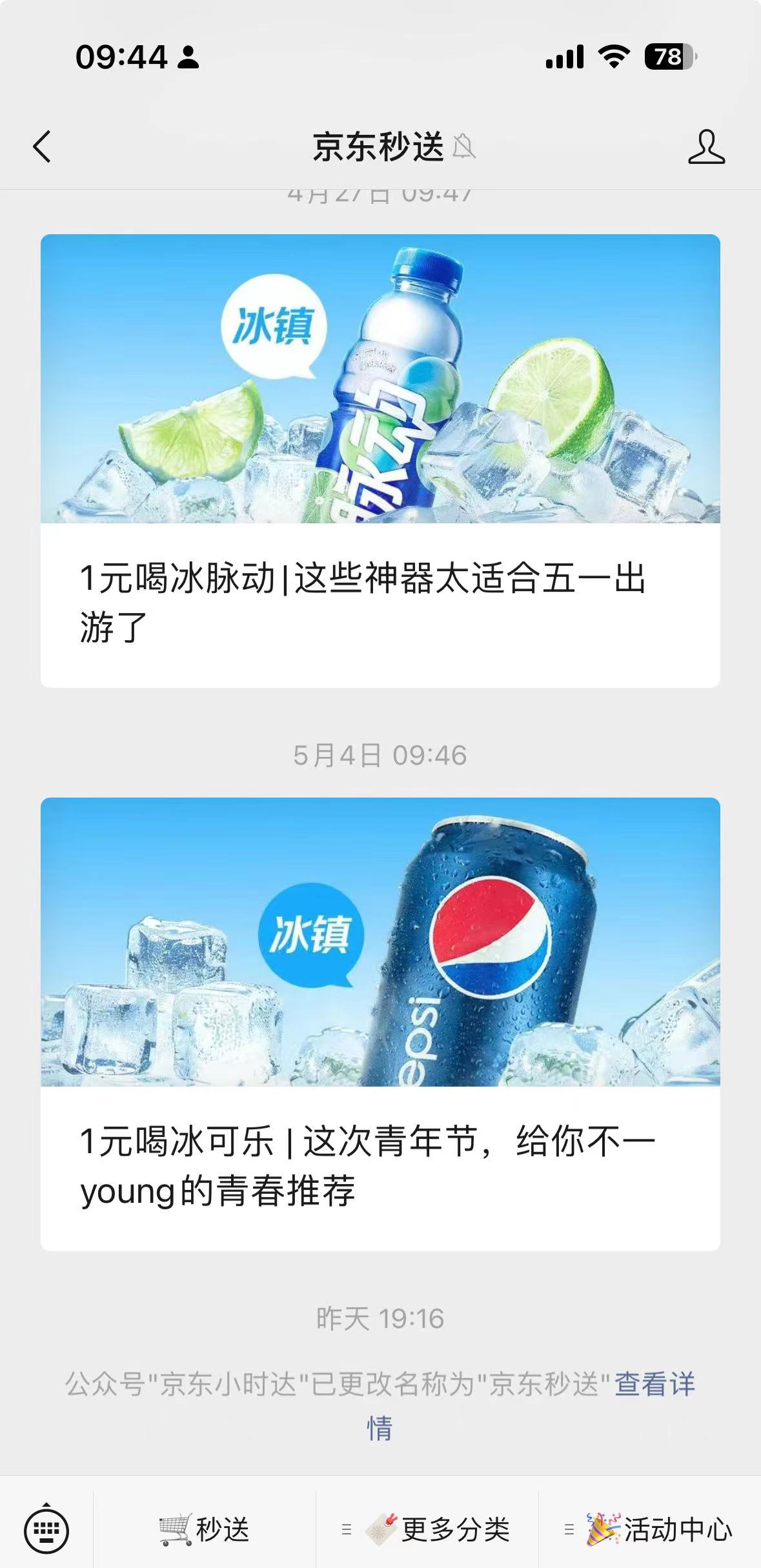The width and height of the screenshot is (761, 1568).
Task: Expand the 活动中心 menu
Action: [649, 1529]
